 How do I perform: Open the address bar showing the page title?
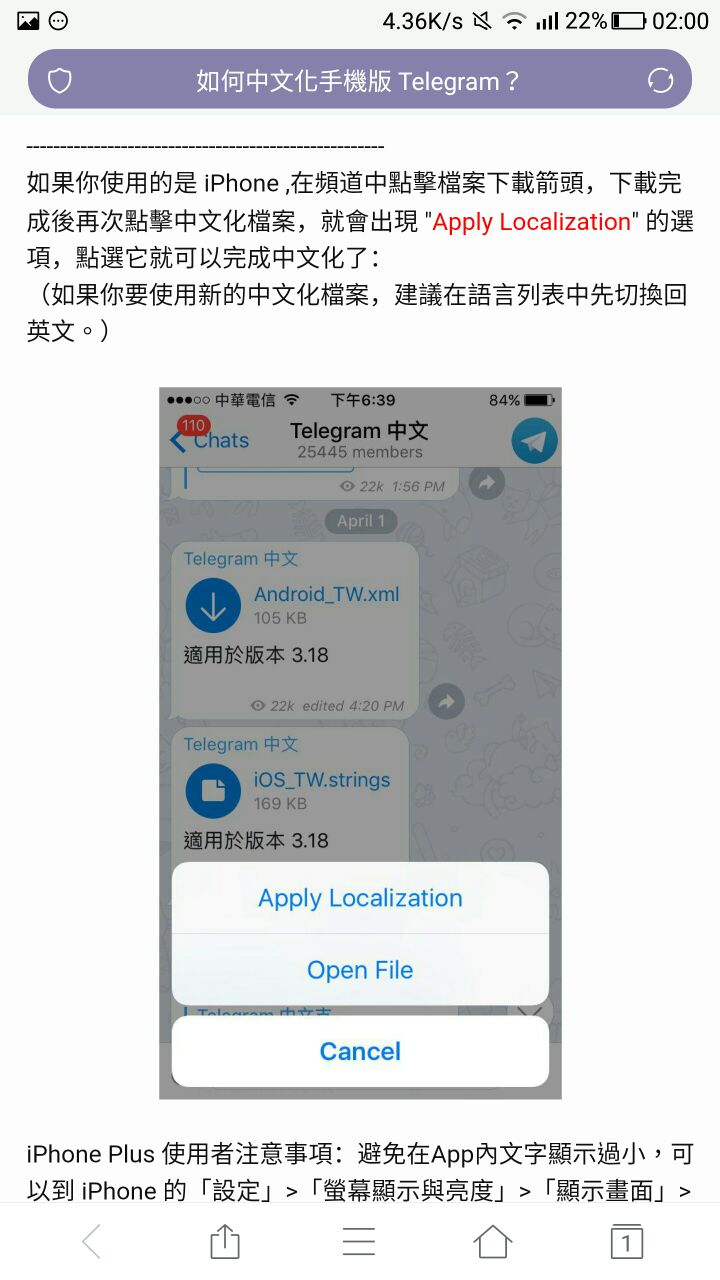pos(358,81)
